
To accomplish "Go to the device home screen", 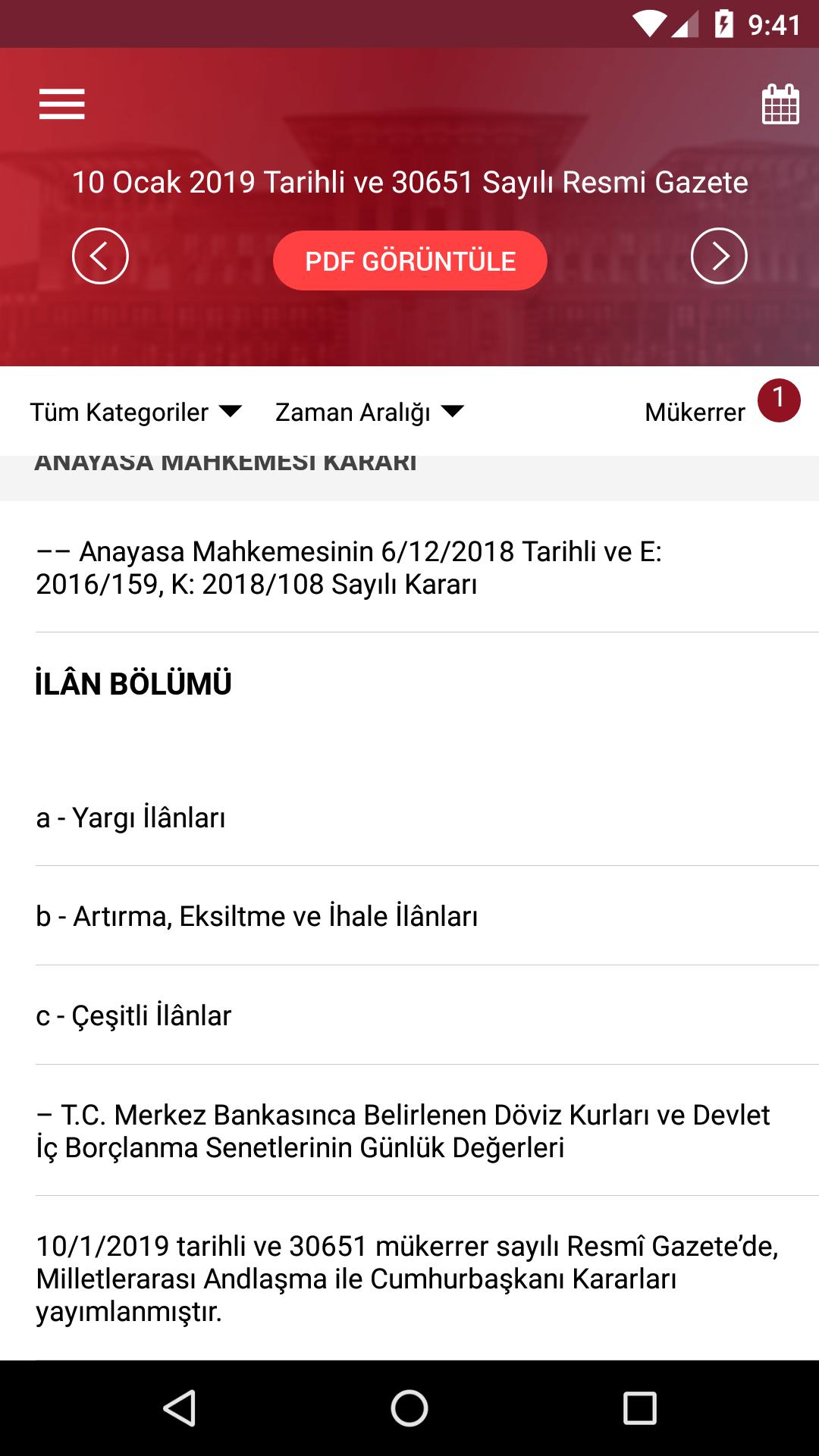I will coord(409,1408).
